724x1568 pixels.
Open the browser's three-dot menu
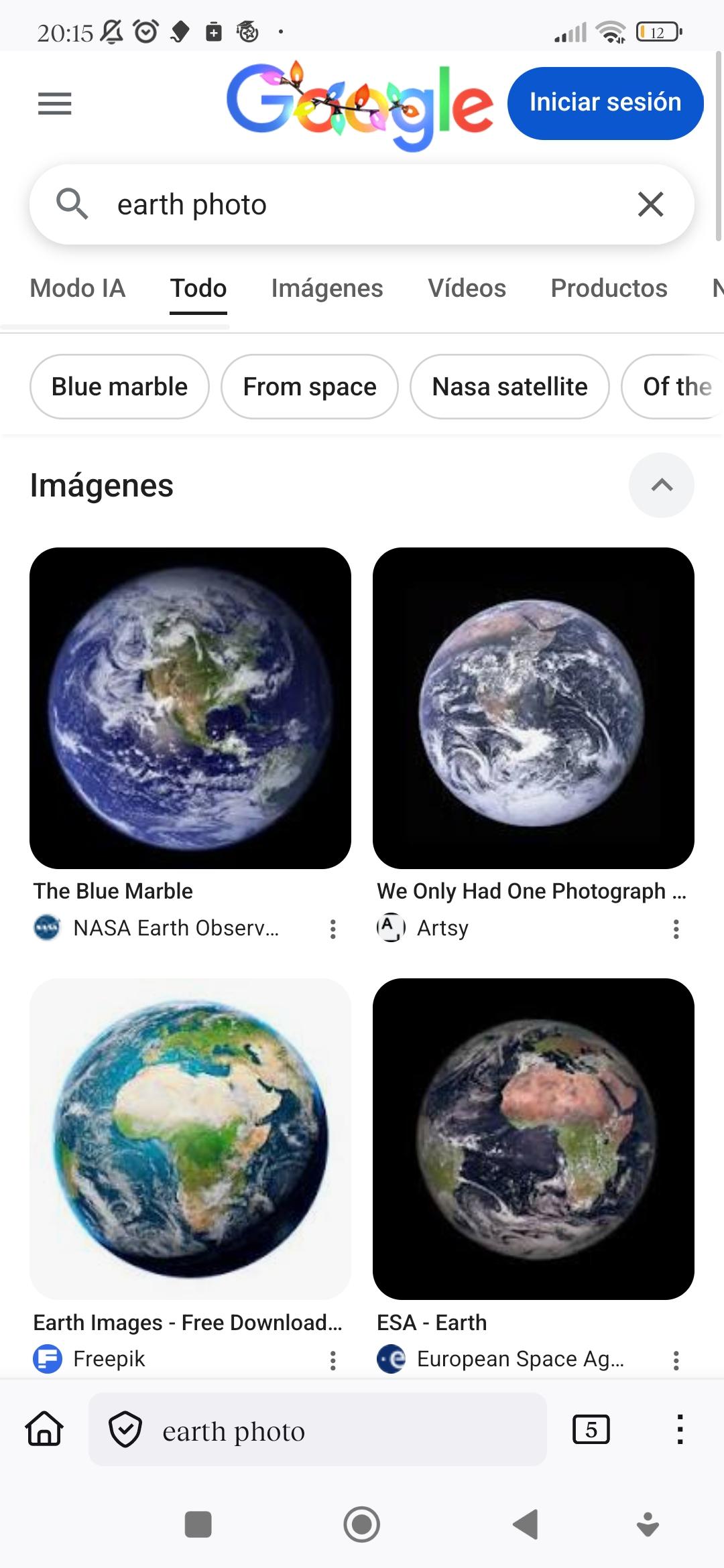[x=680, y=1429]
